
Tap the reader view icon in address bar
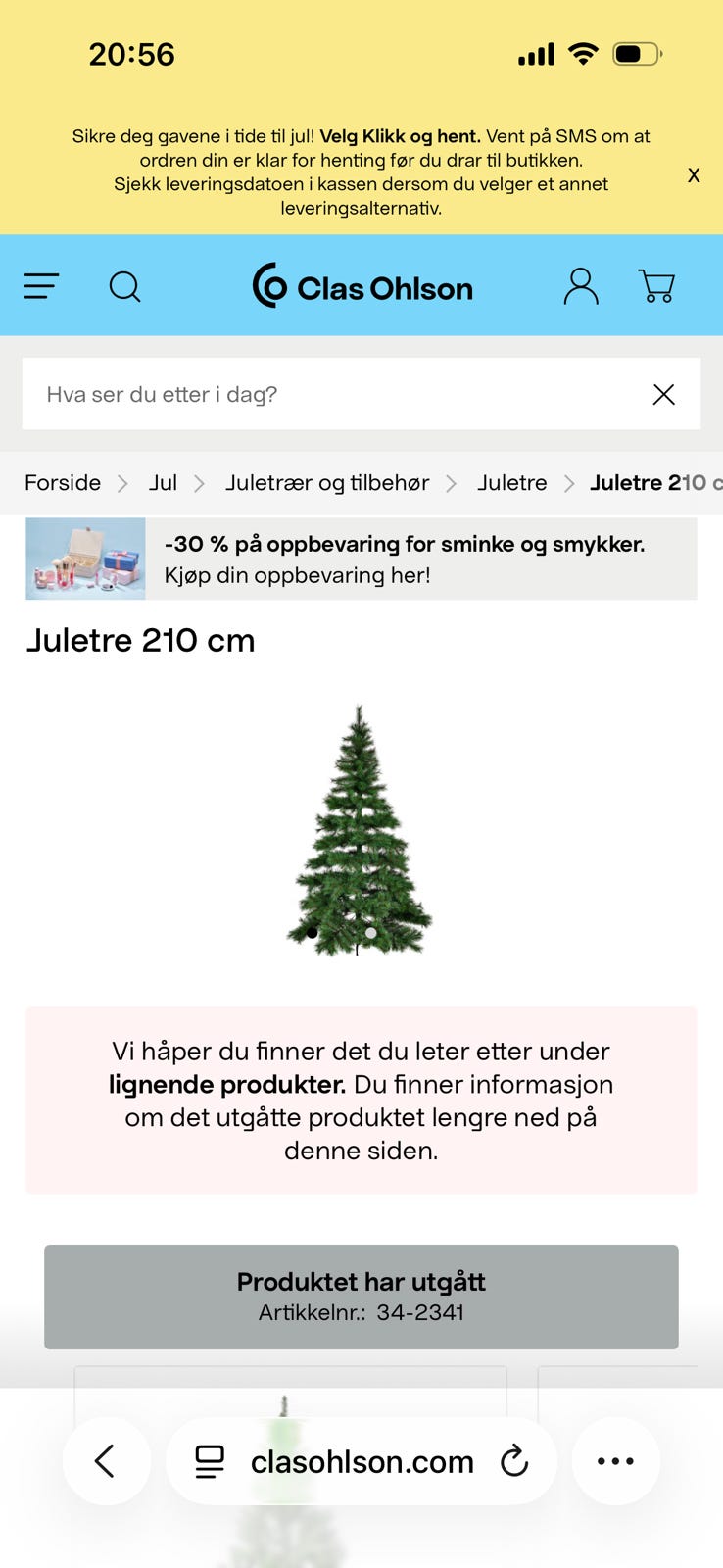point(209,1461)
